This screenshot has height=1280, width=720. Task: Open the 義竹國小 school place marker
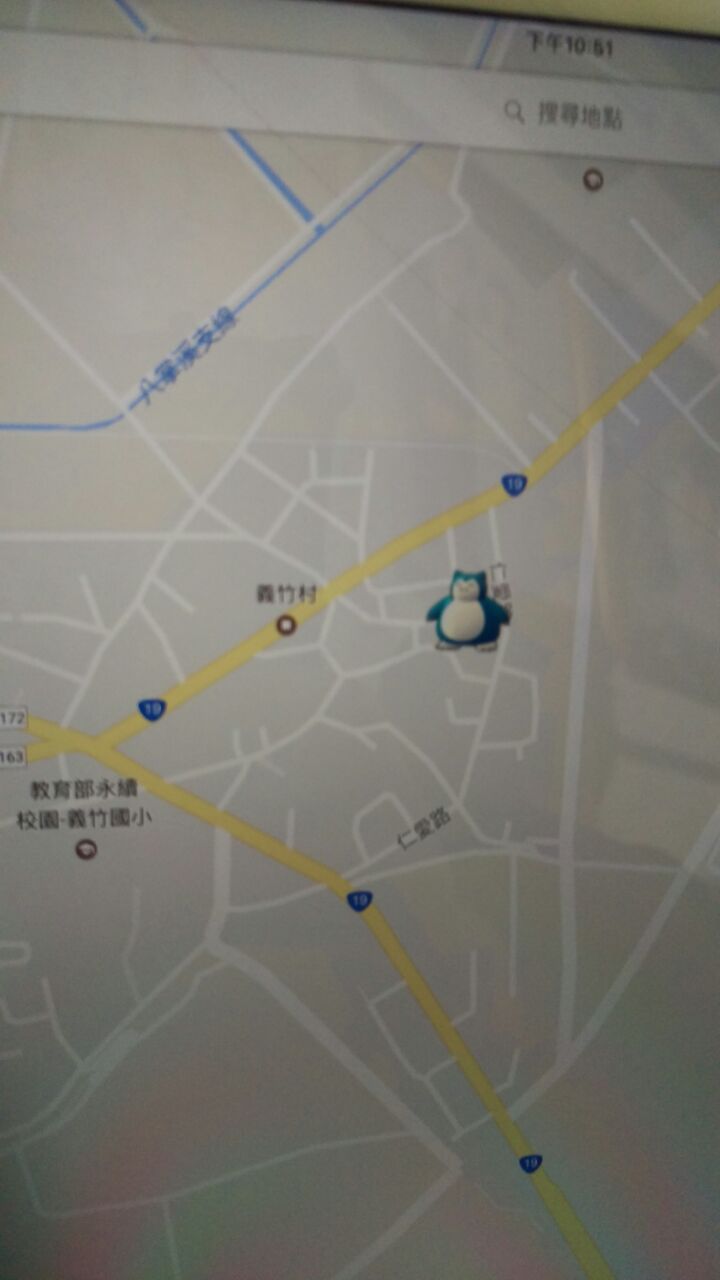[x=86, y=849]
